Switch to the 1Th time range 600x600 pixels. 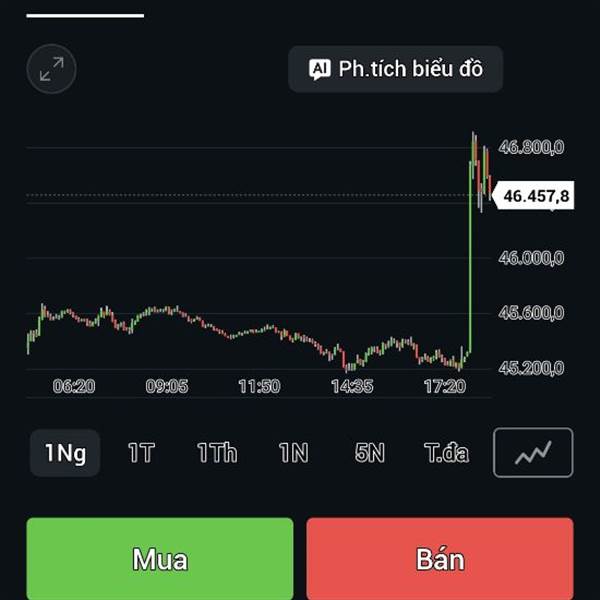217,453
